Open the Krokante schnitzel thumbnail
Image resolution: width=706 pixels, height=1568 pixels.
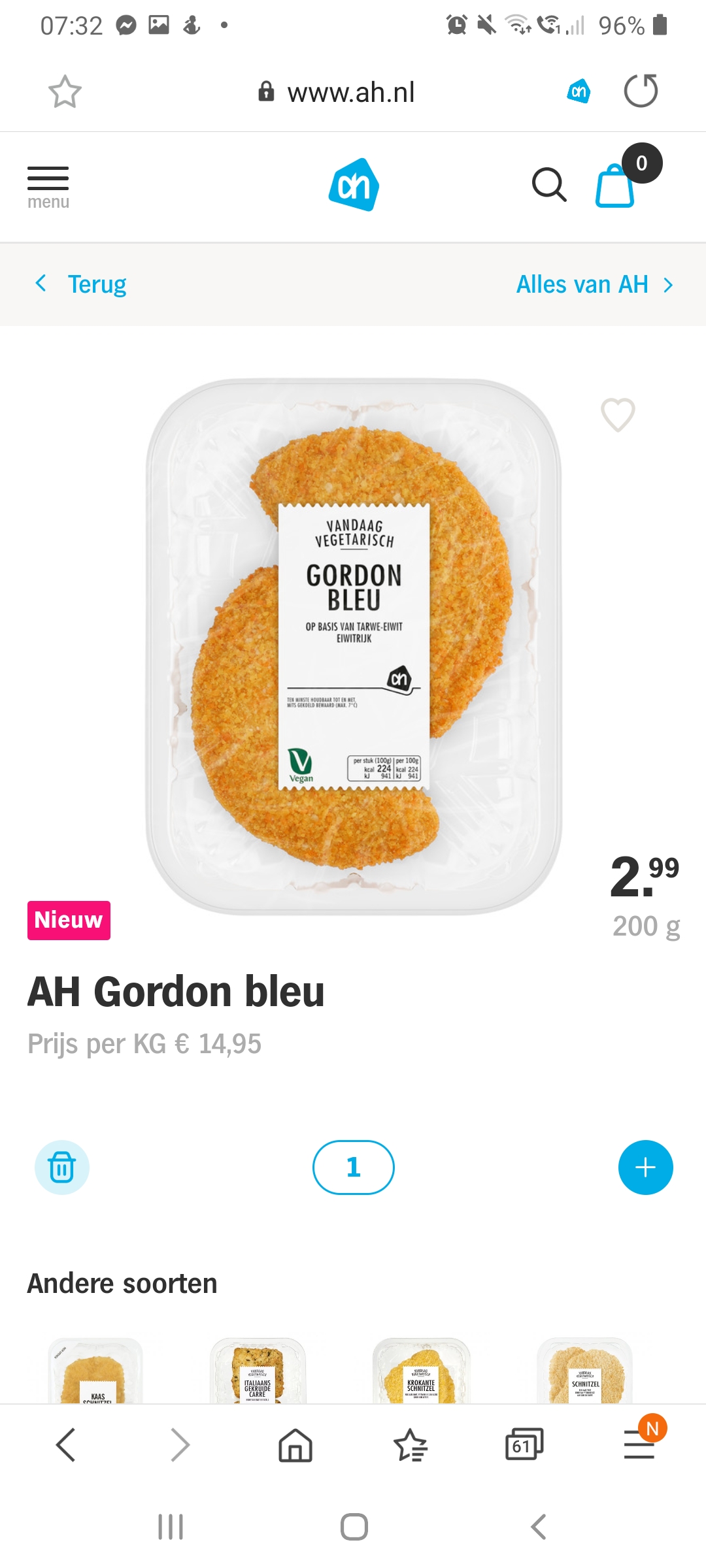tap(422, 1370)
